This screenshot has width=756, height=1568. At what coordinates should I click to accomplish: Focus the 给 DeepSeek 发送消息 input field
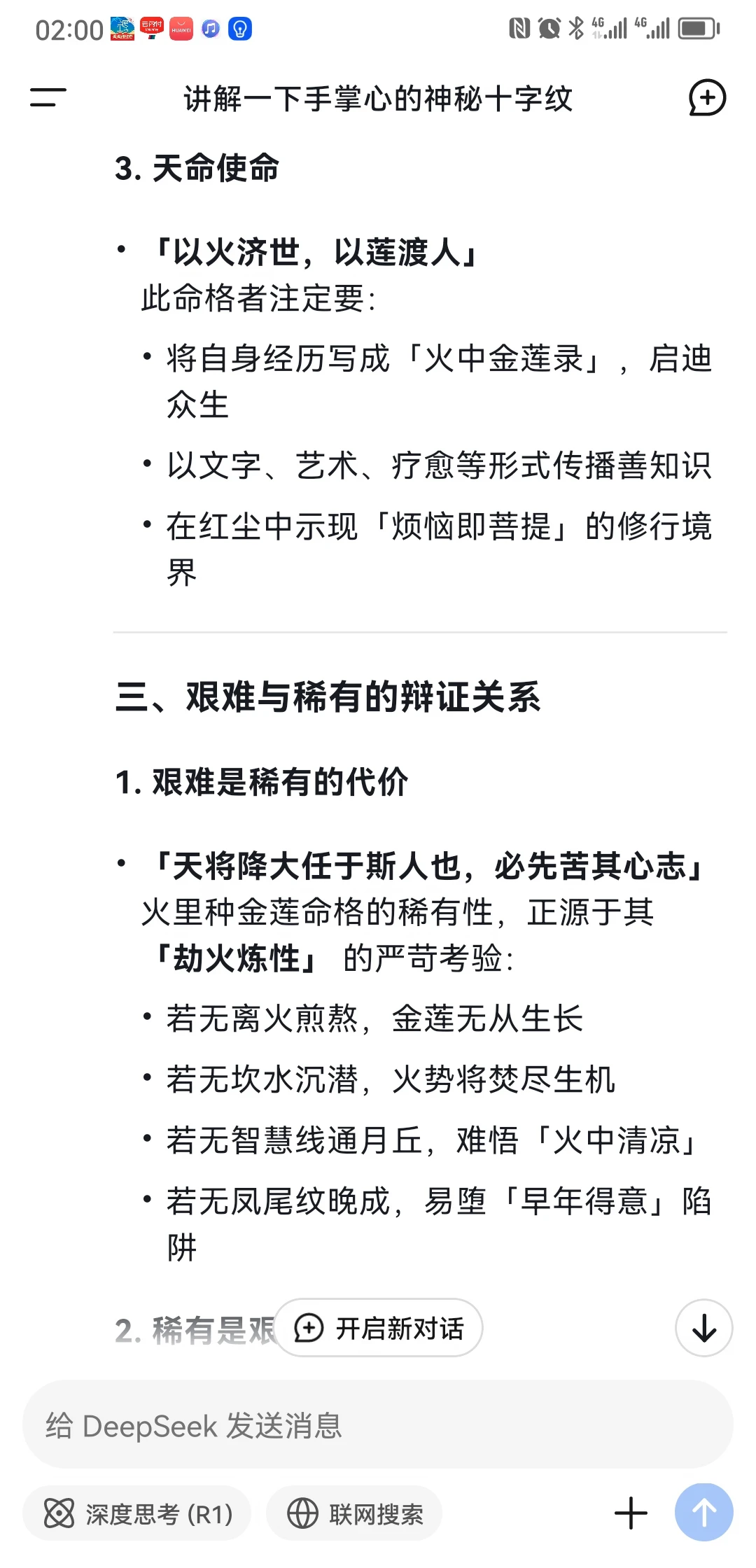pyautogui.click(x=378, y=1425)
